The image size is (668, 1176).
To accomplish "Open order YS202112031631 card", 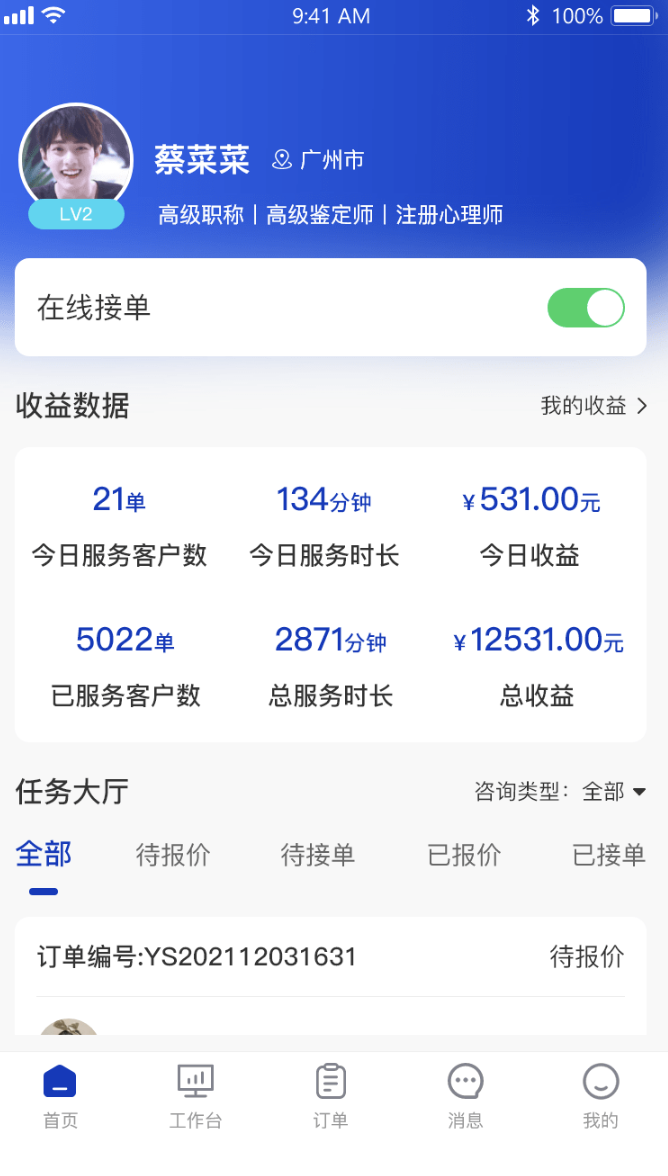I will pyautogui.click(x=330, y=958).
